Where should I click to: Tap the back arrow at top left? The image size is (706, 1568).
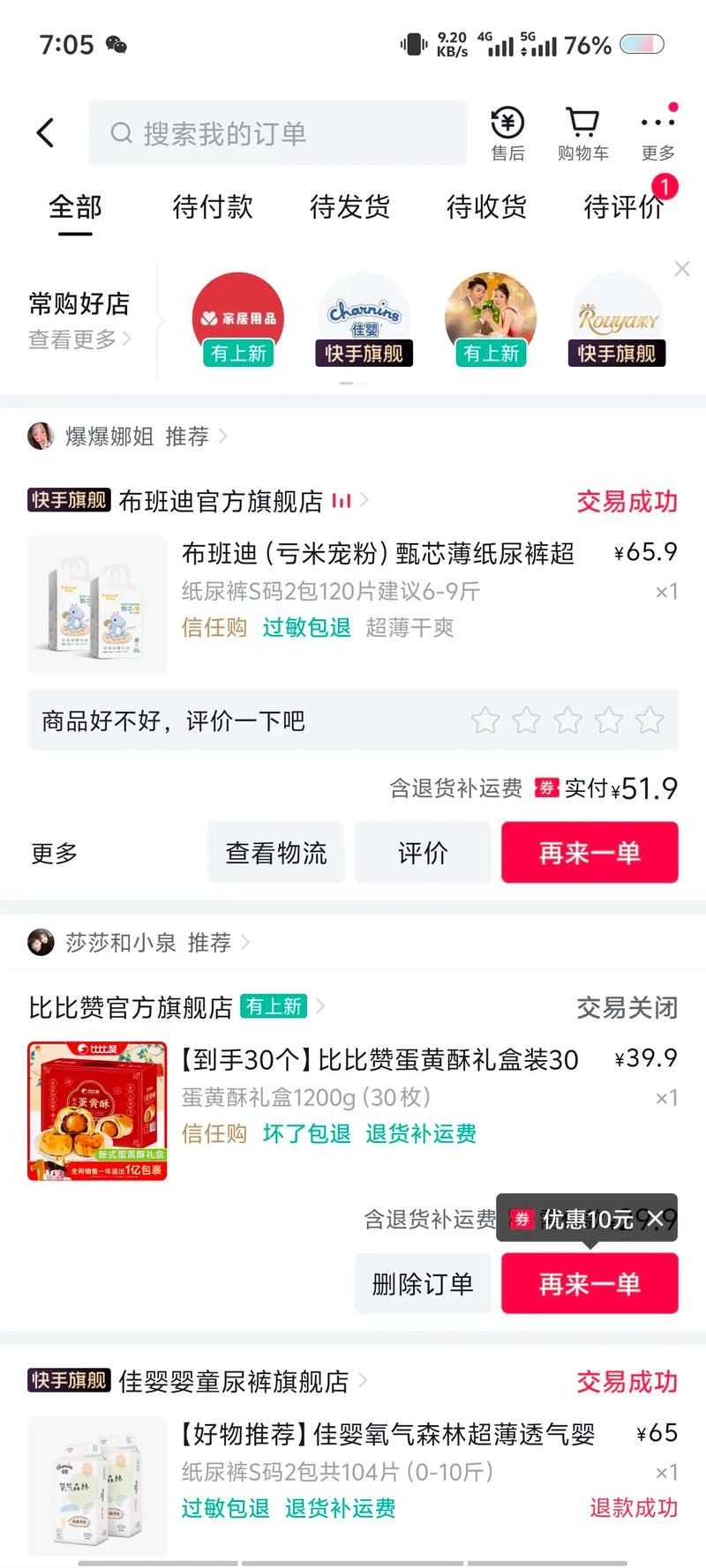pos(46,131)
